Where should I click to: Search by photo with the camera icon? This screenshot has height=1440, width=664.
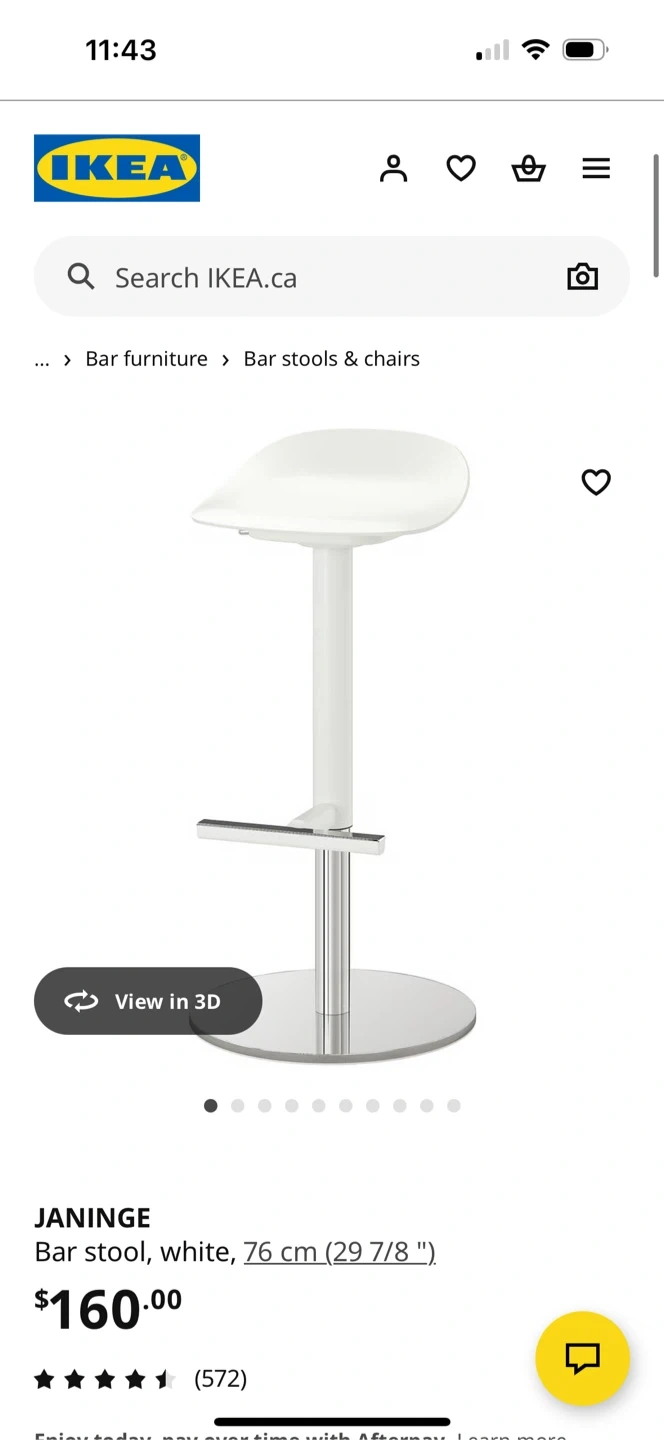(x=582, y=277)
